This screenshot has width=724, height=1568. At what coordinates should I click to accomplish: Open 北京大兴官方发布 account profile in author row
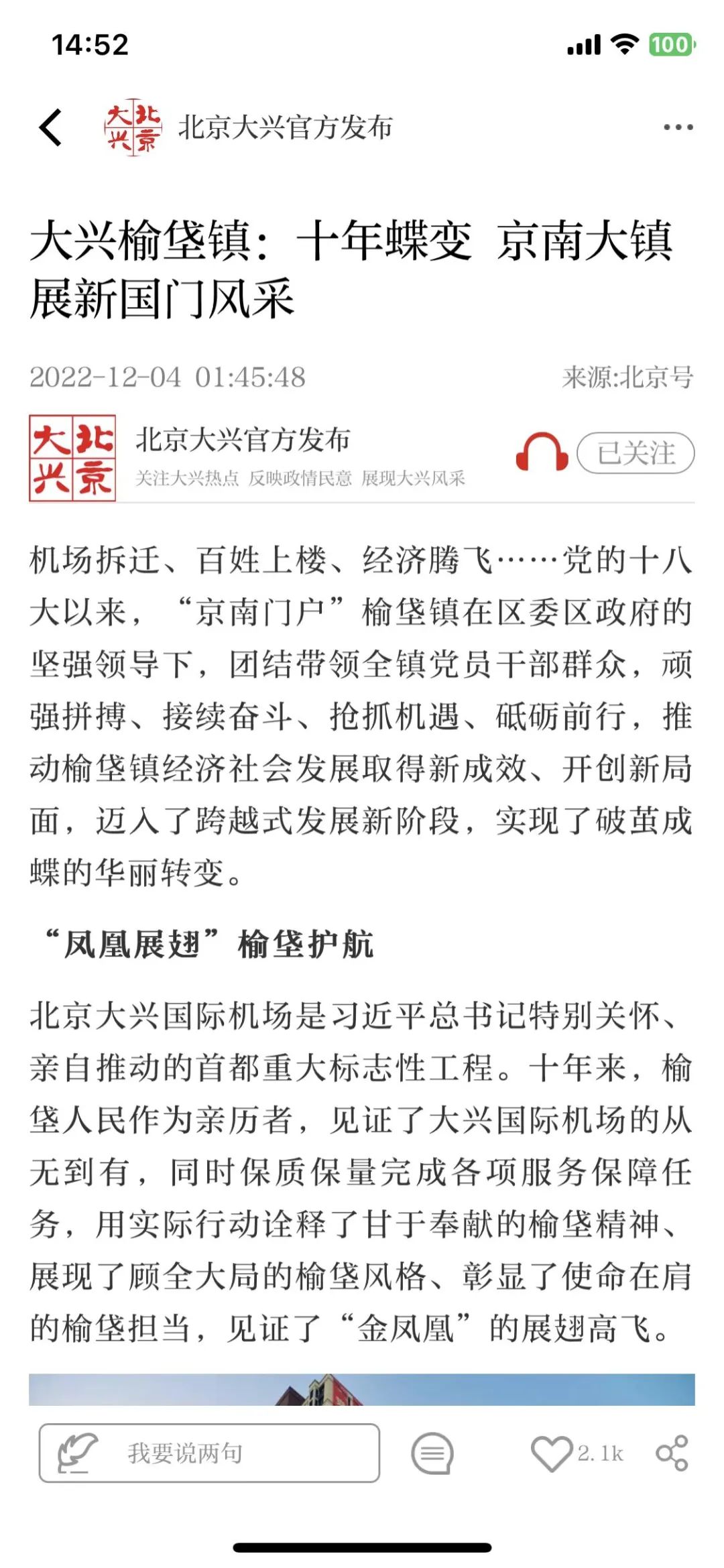tap(242, 440)
